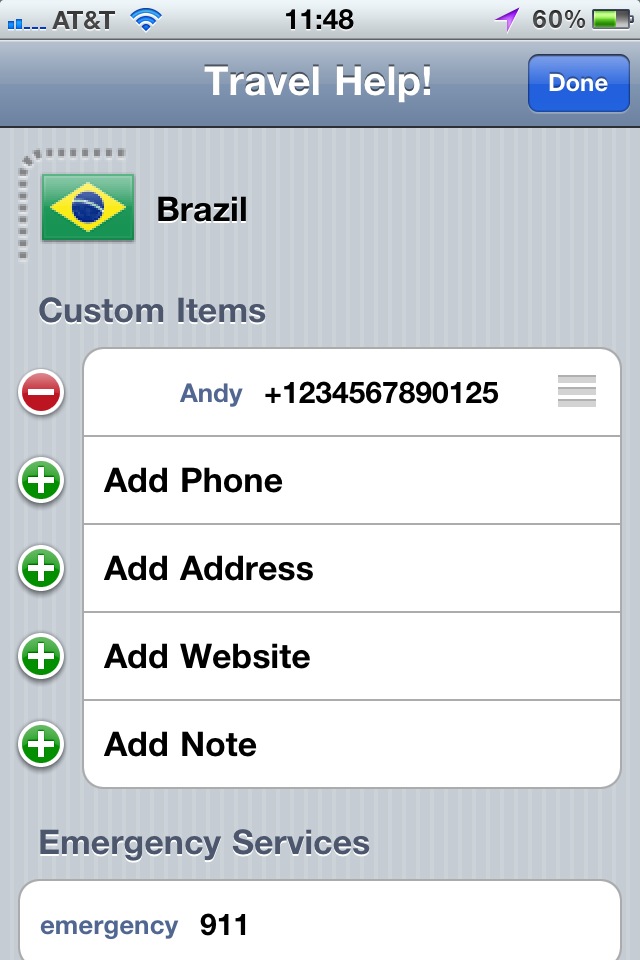Change the Brazil flag image

tap(88, 208)
